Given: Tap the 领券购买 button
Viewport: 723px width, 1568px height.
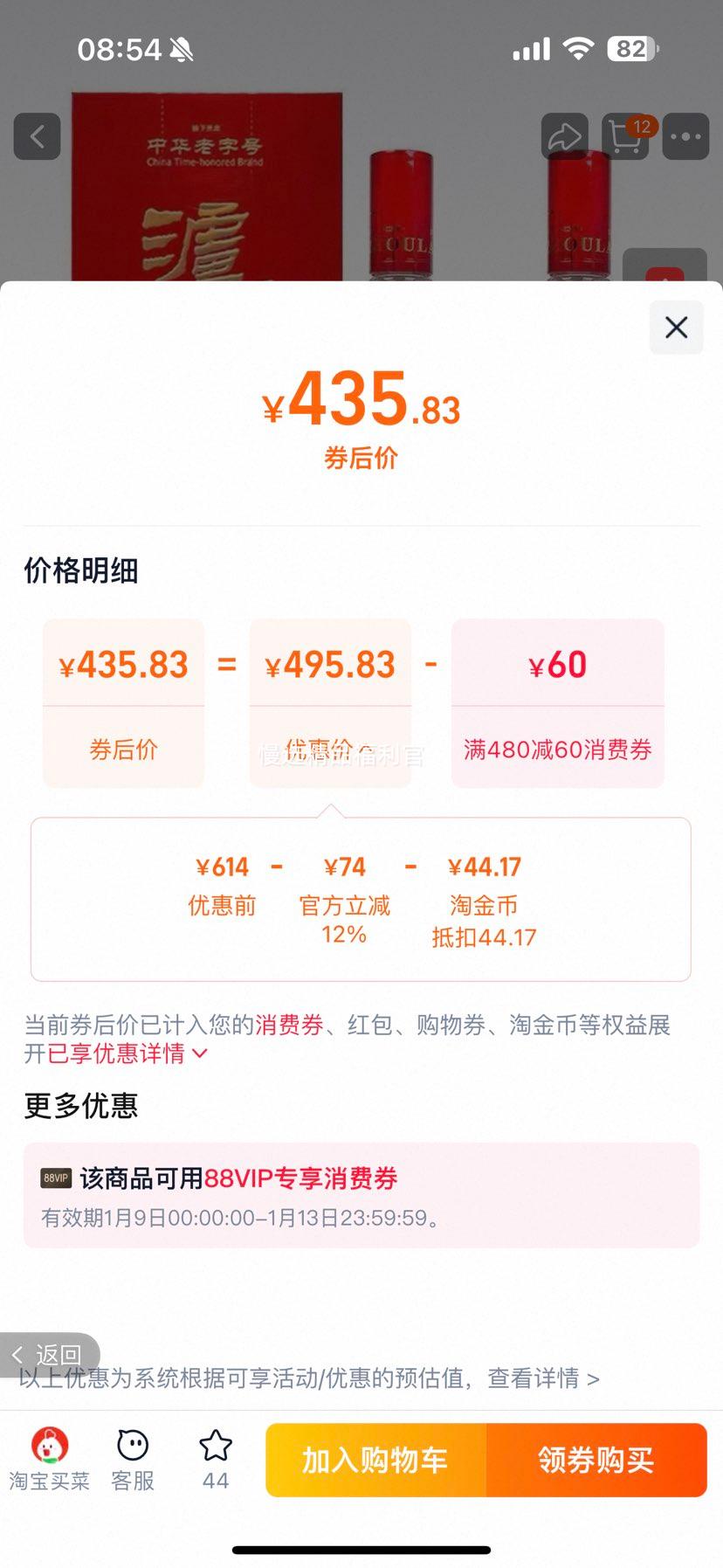Looking at the screenshot, I should 596,1460.
